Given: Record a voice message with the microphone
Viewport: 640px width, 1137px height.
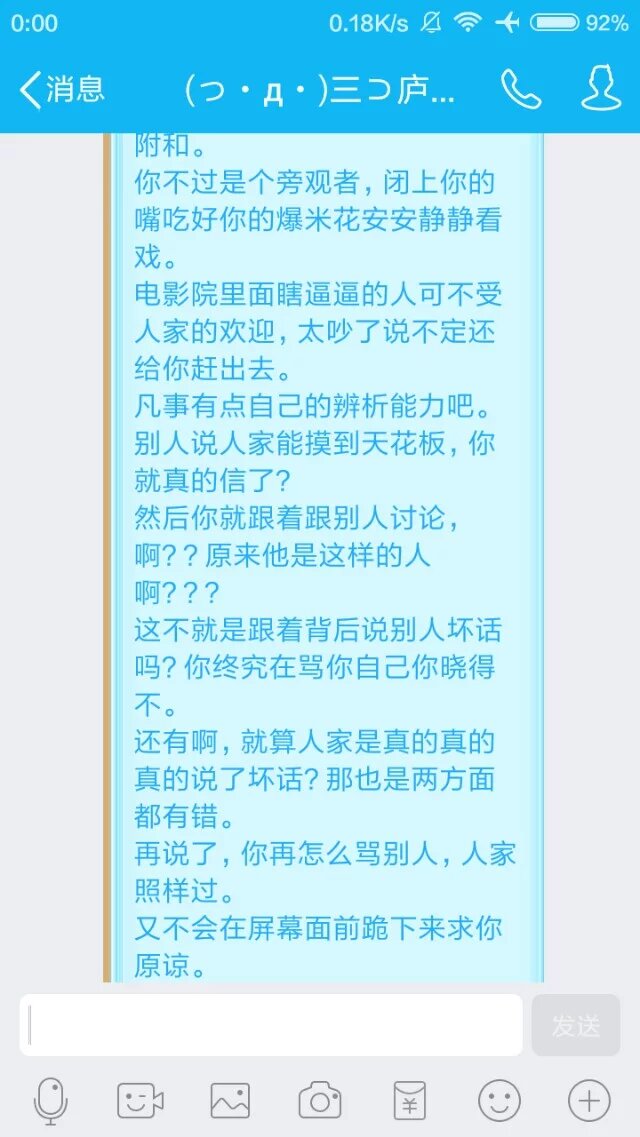Looking at the screenshot, I should pos(50,1100).
